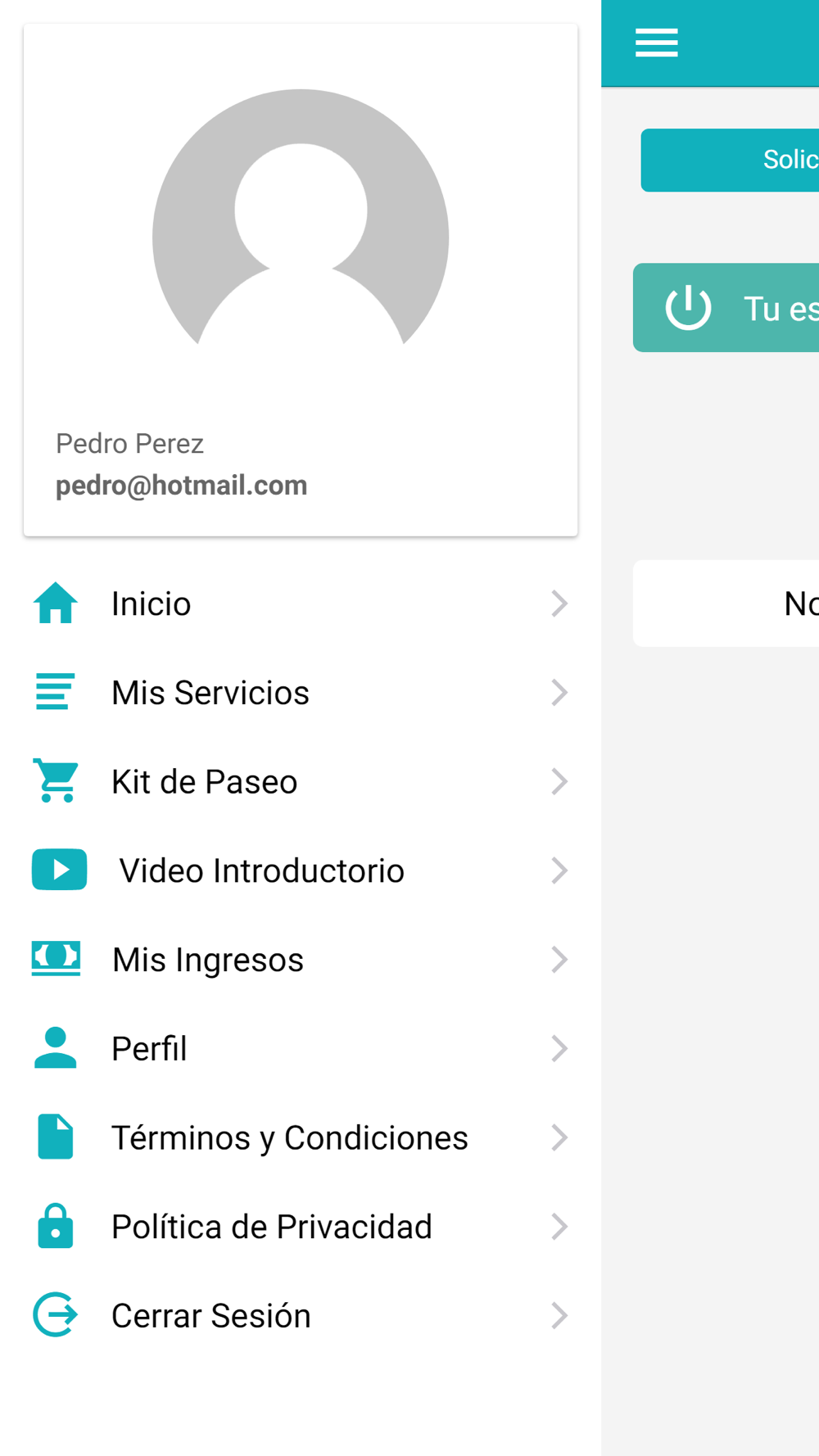Tap the hamburger menu button
This screenshot has width=819, height=1456.
(x=656, y=43)
